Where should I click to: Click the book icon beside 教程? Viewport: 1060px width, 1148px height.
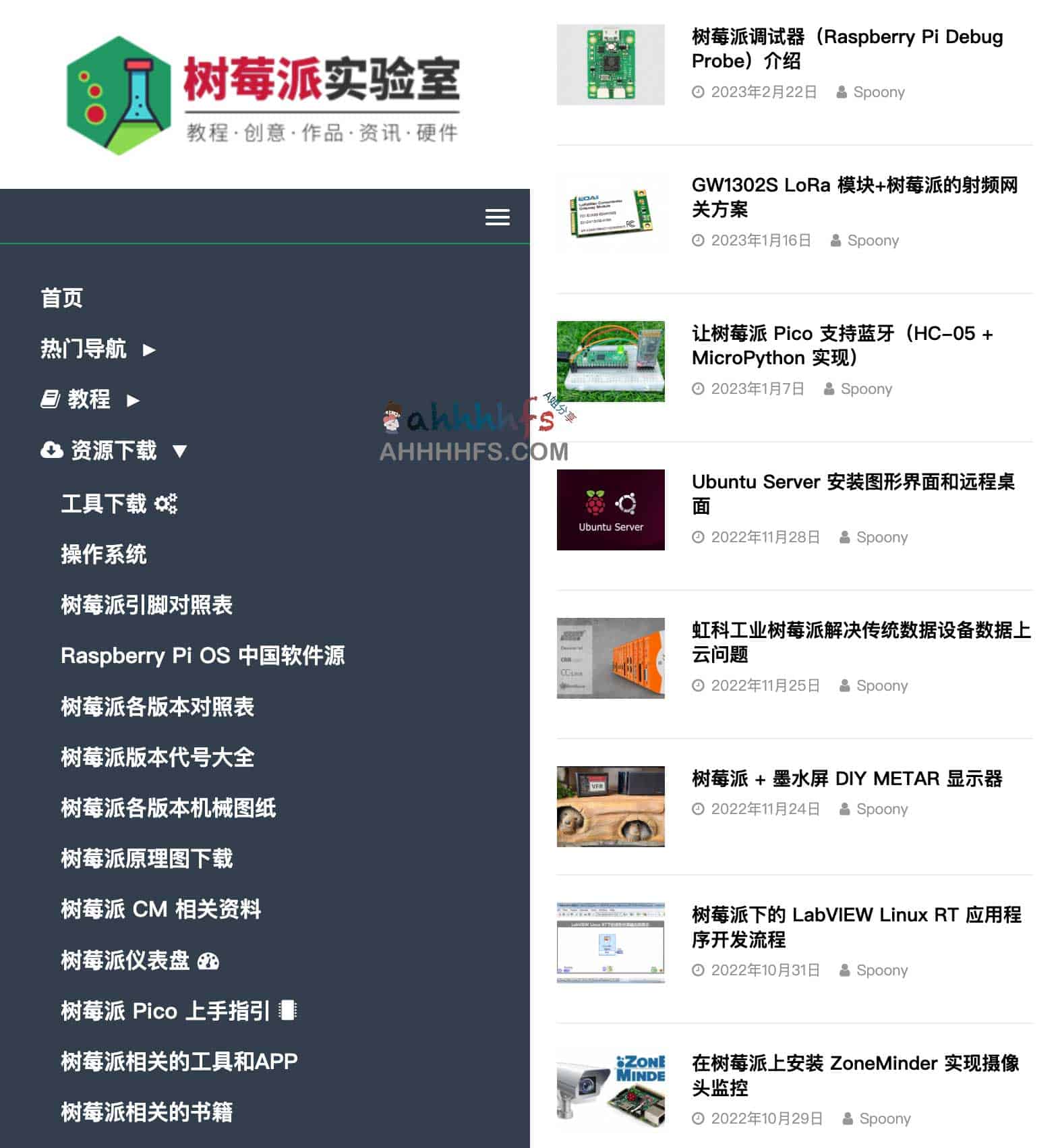pyautogui.click(x=48, y=399)
